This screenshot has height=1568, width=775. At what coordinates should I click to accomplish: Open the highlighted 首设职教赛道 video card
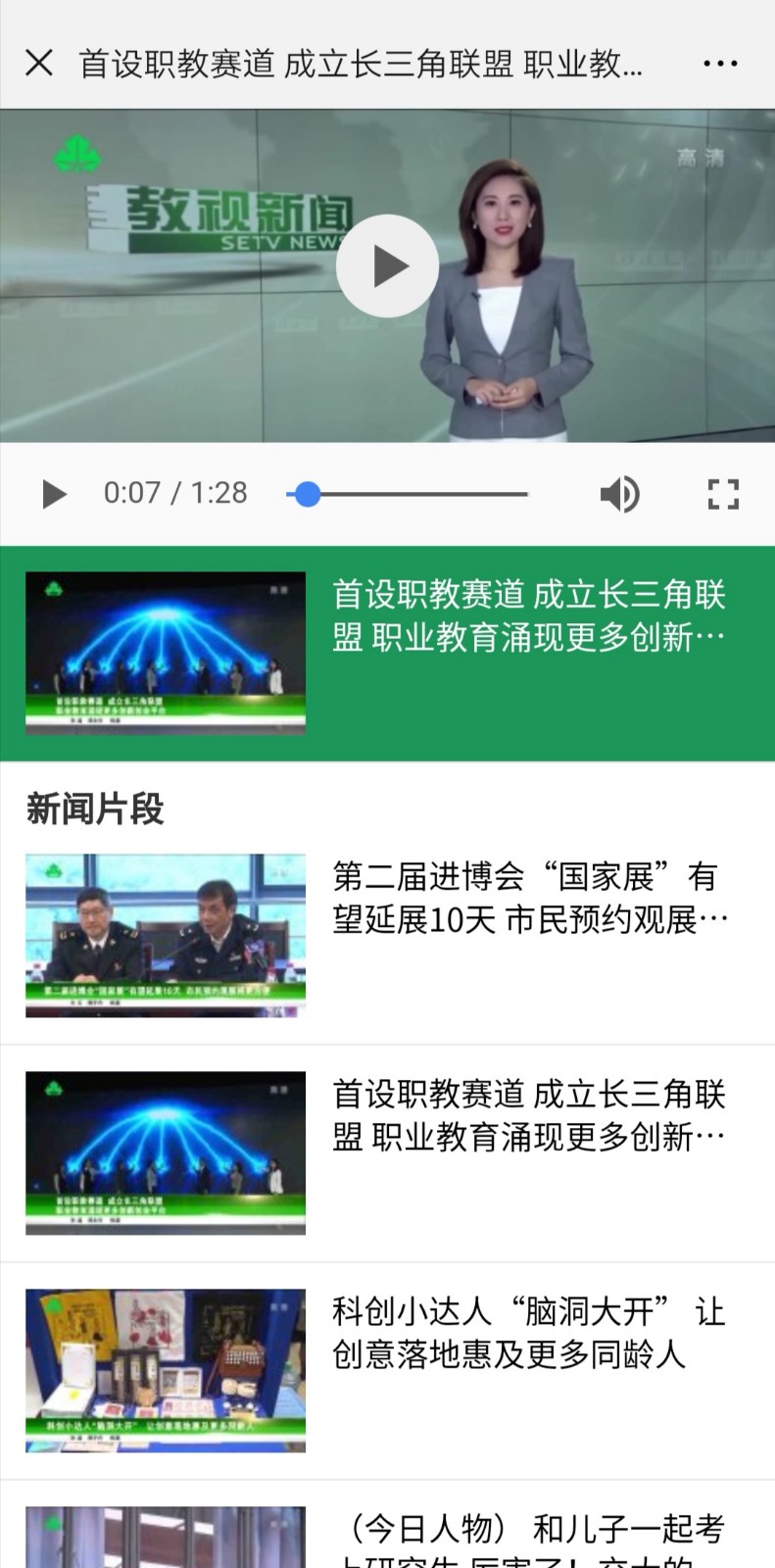387,653
